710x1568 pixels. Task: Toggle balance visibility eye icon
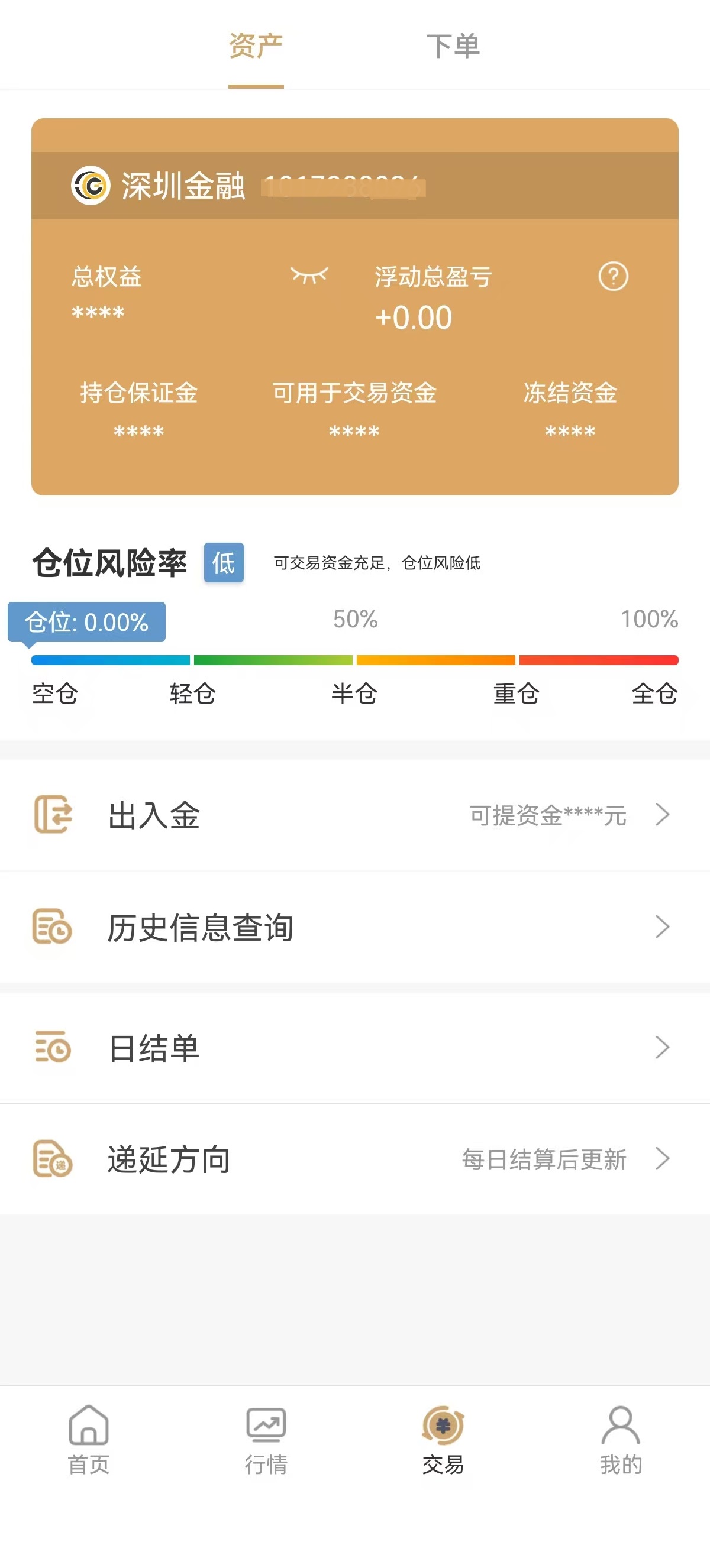[x=309, y=276]
